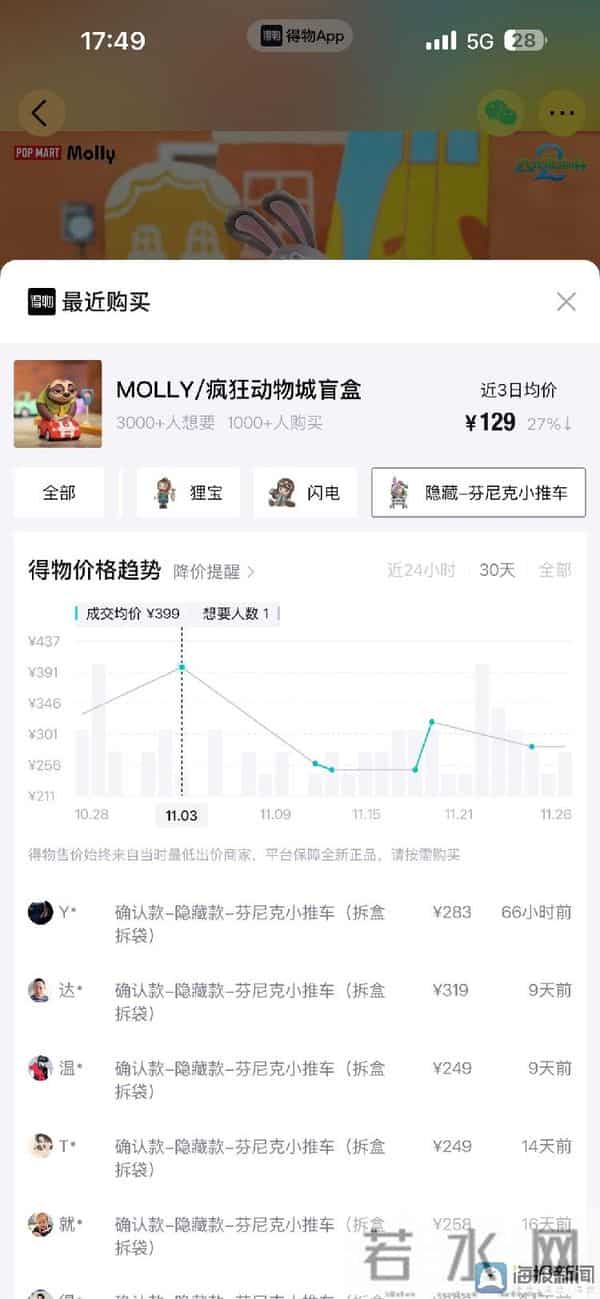Switch the chart to 近24小时
The width and height of the screenshot is (600, 1299).
click(421, 570)
